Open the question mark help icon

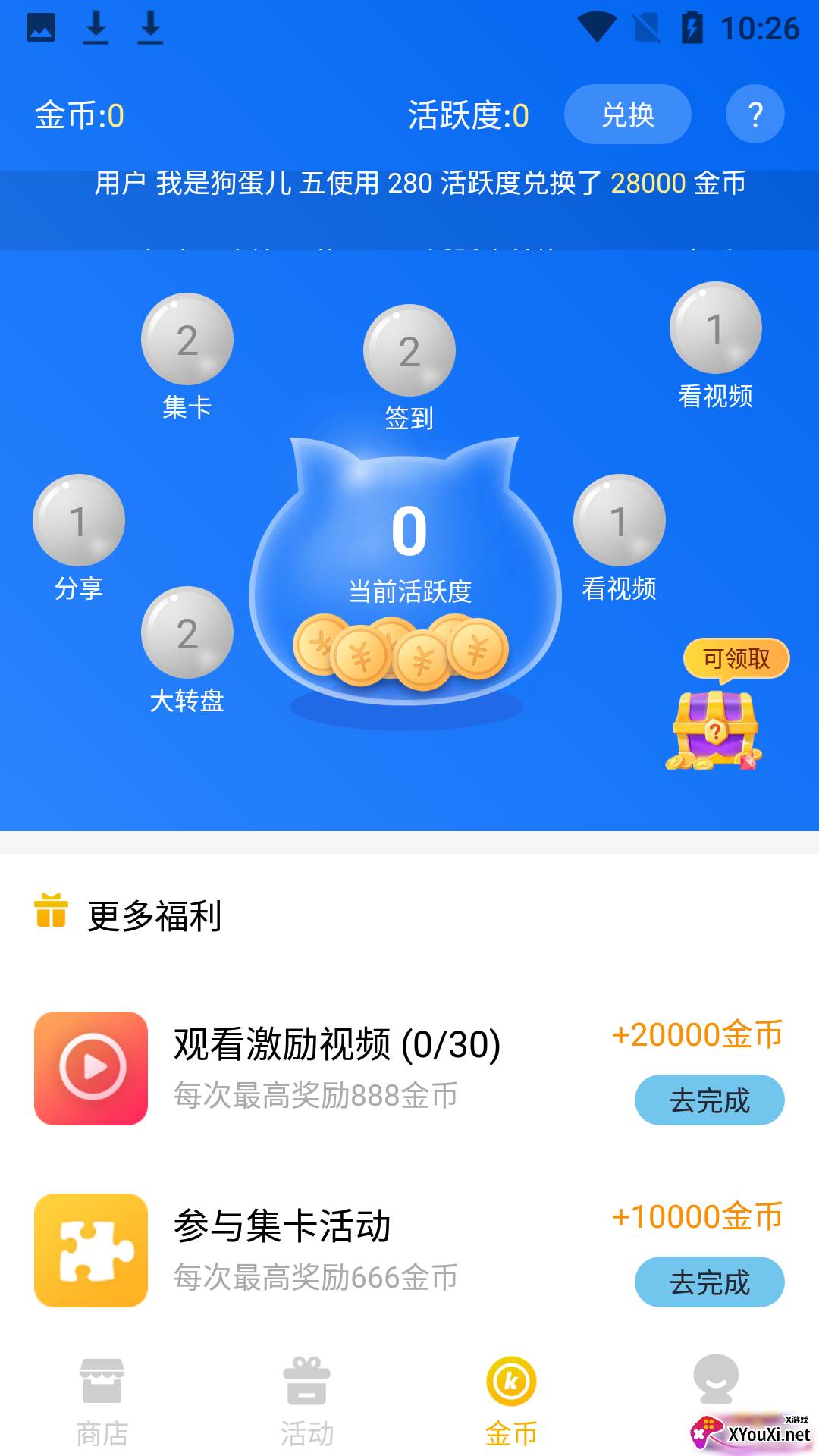point(755,115)
